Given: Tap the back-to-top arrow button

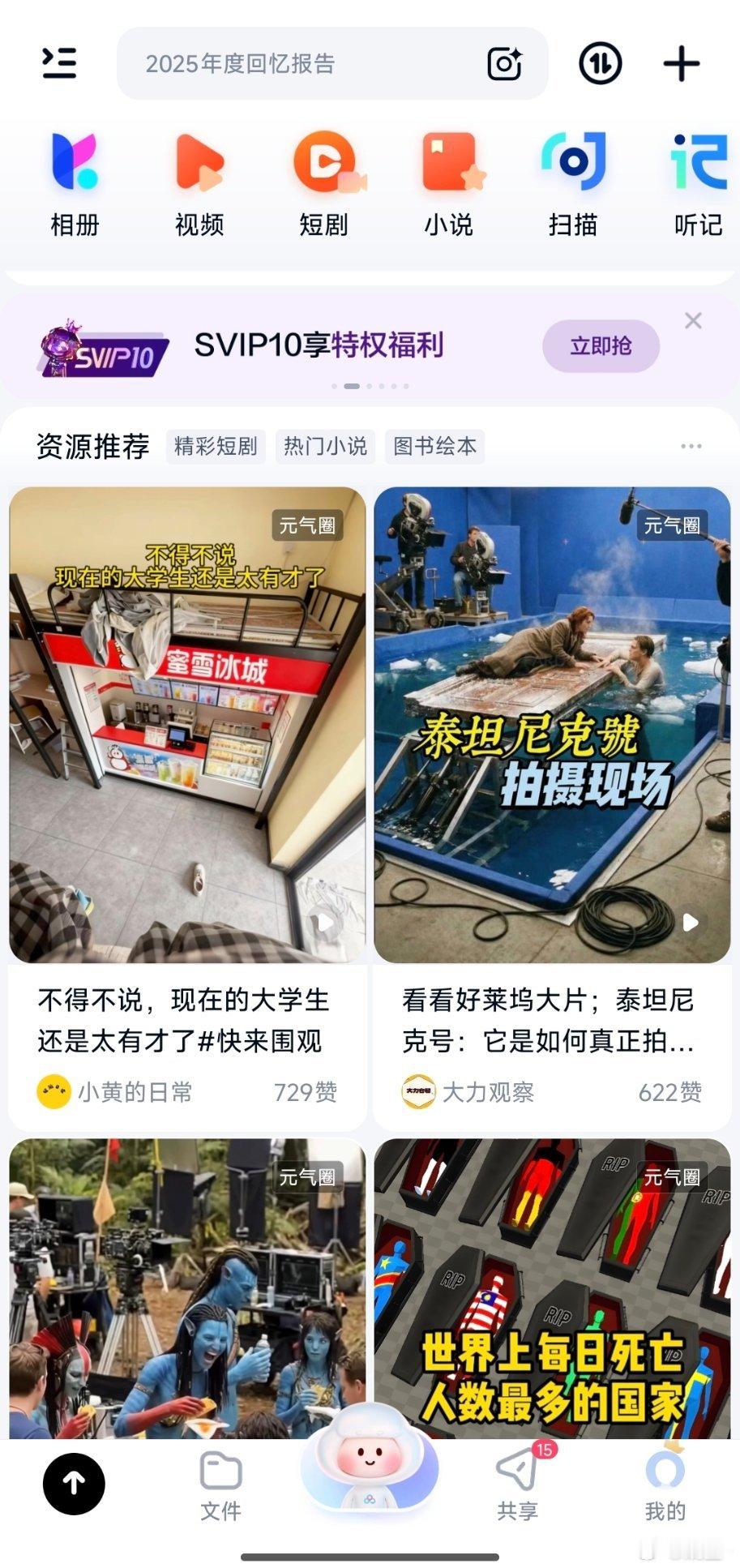Looking at the screenshot, I should click(x=74, y=1482).
